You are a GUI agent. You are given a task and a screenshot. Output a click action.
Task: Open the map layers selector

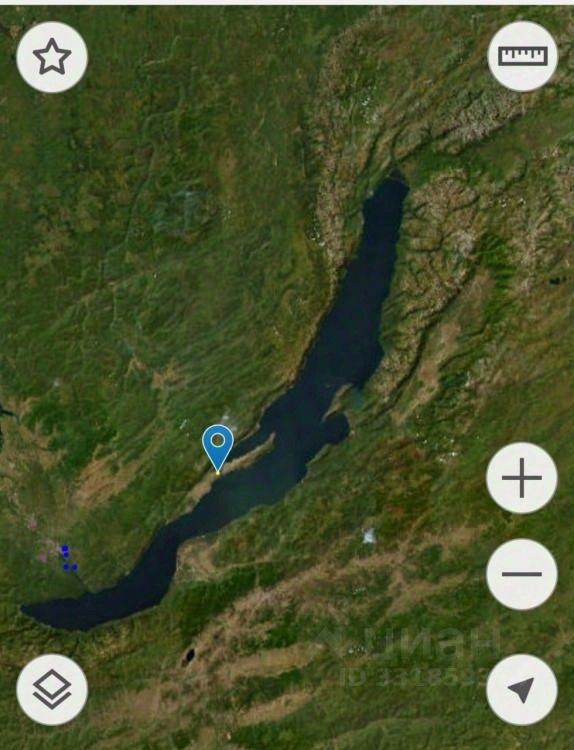[x=52, y=689]
